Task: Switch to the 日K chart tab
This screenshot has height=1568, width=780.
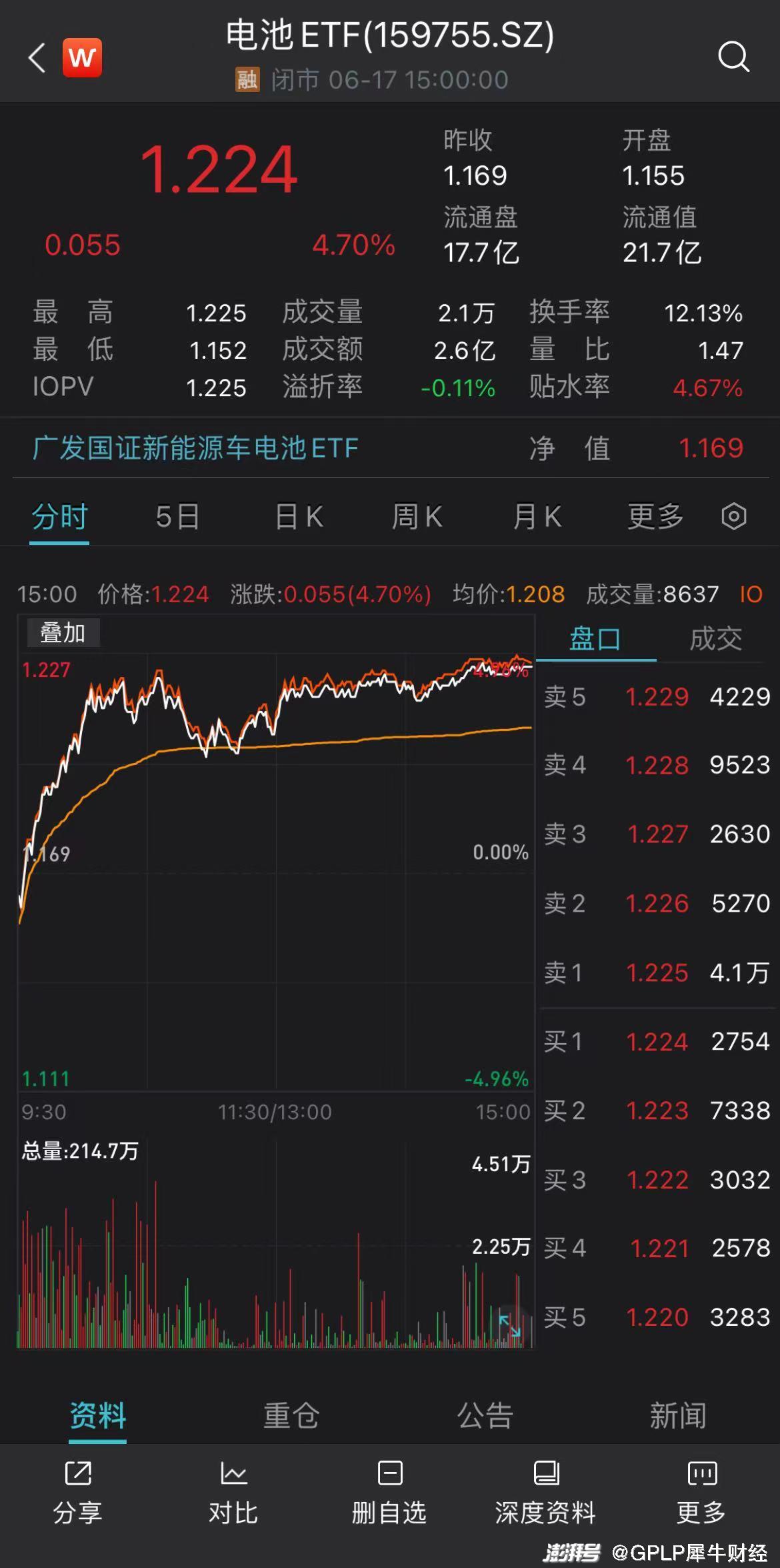Action: [x=299, y=517]
